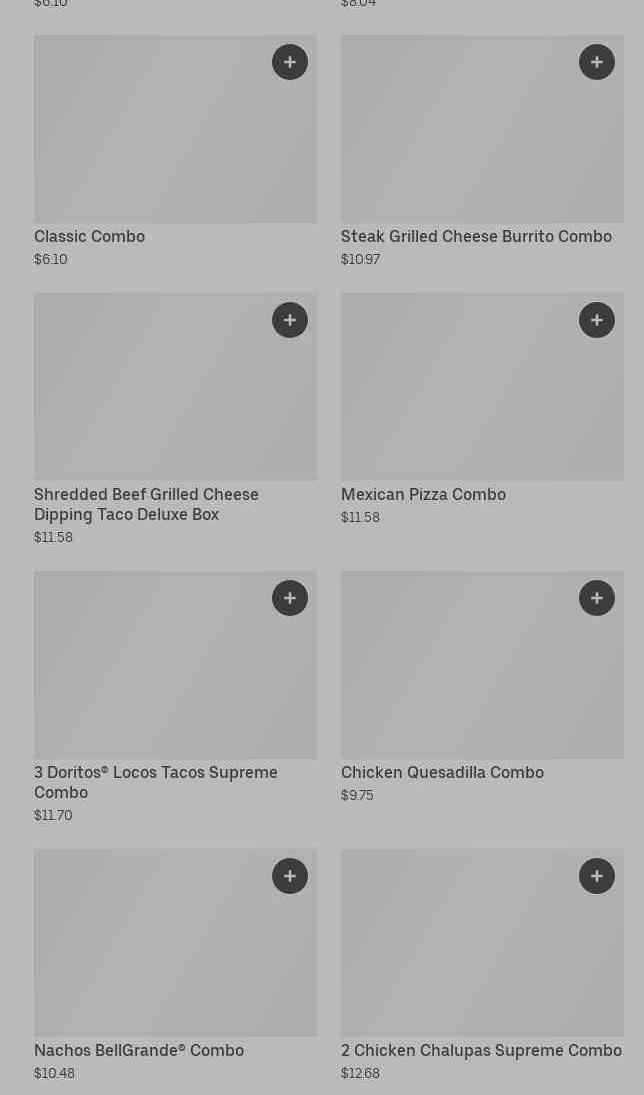Add Mexican Pizza Combo to order
The height and width of the screenshot is (1095, 644).
(x=597, y=320)
